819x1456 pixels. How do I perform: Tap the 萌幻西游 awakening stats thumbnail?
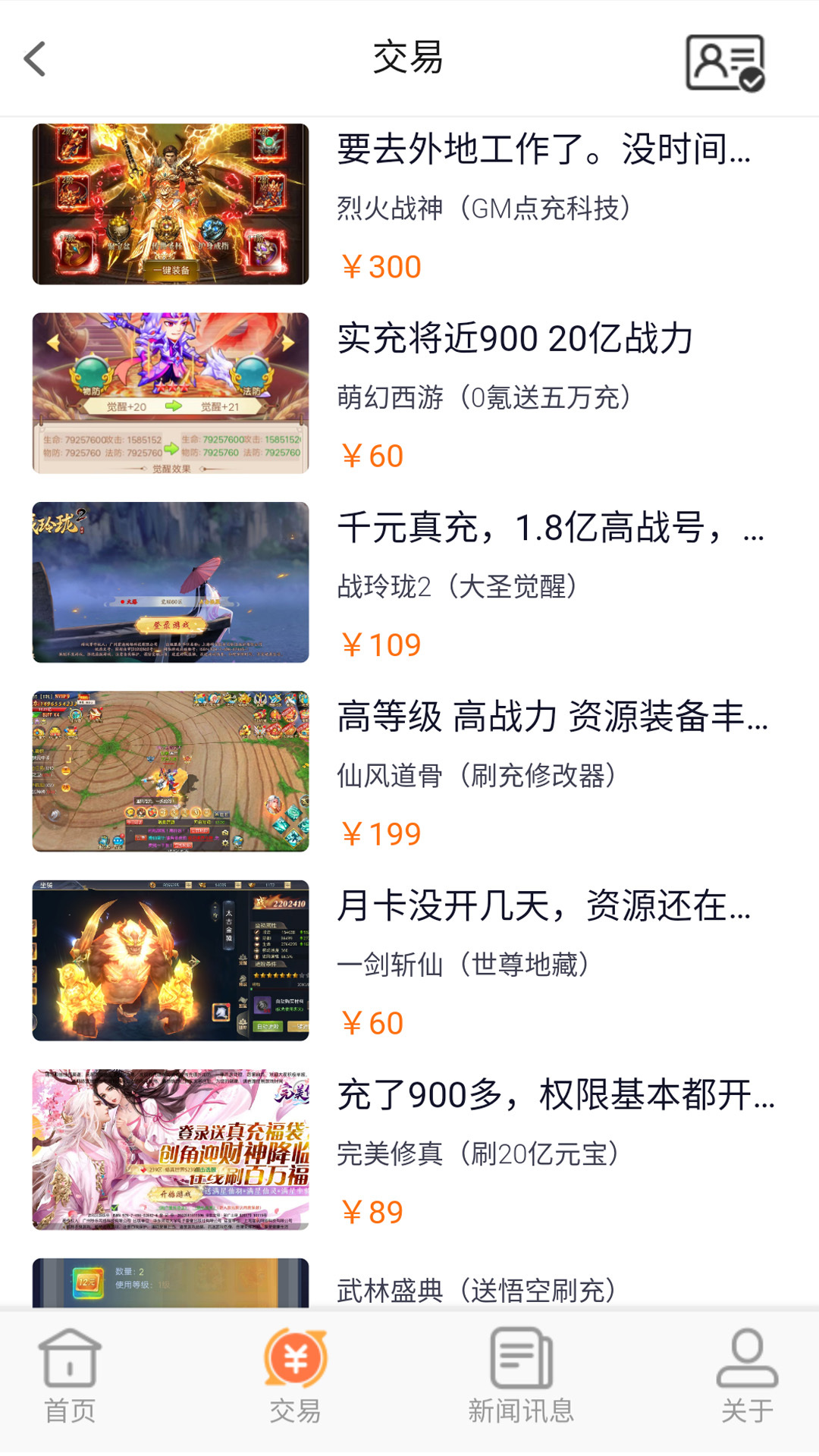point(171,394)
